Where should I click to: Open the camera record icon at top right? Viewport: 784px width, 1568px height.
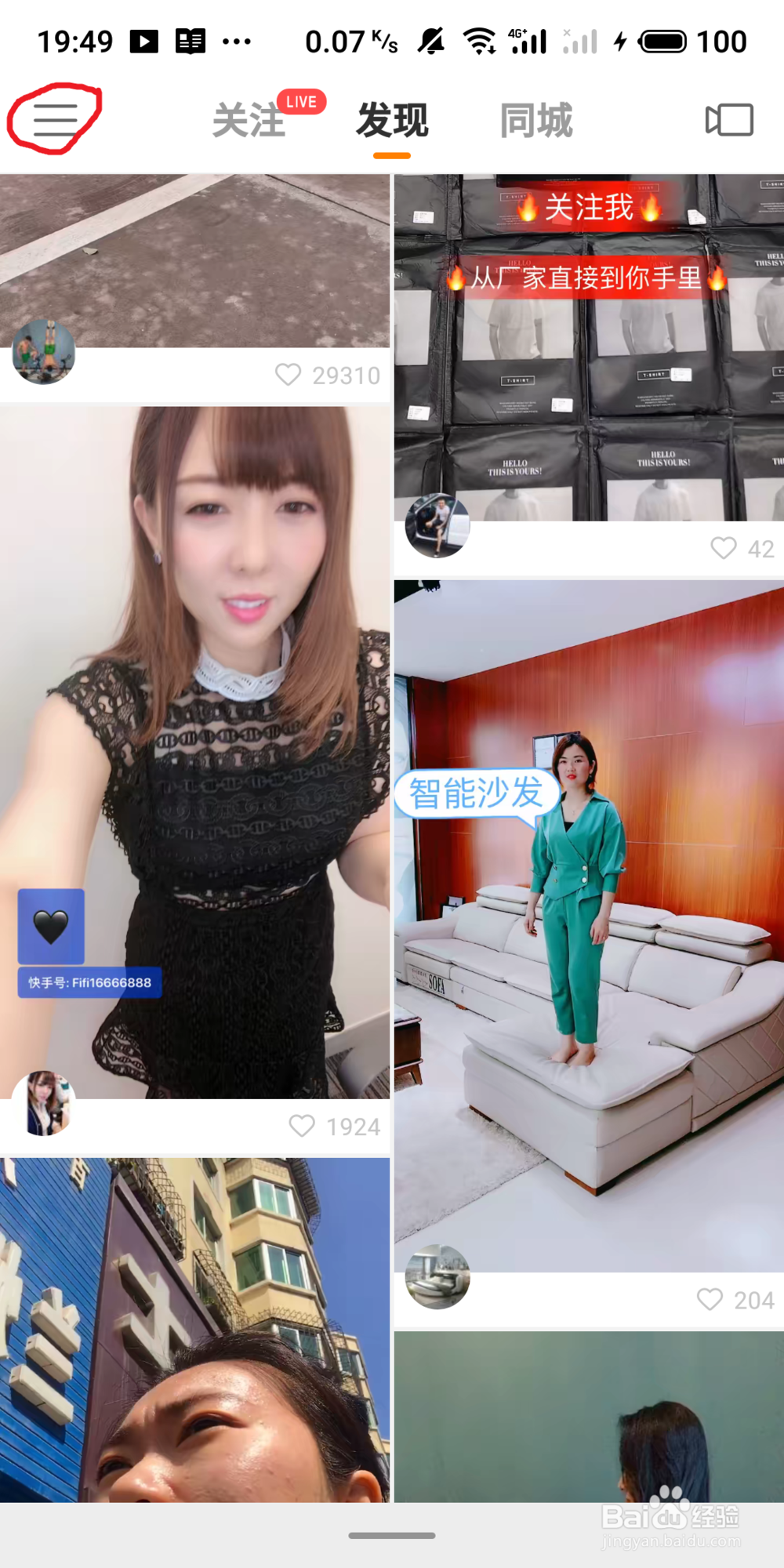(728, 119)
